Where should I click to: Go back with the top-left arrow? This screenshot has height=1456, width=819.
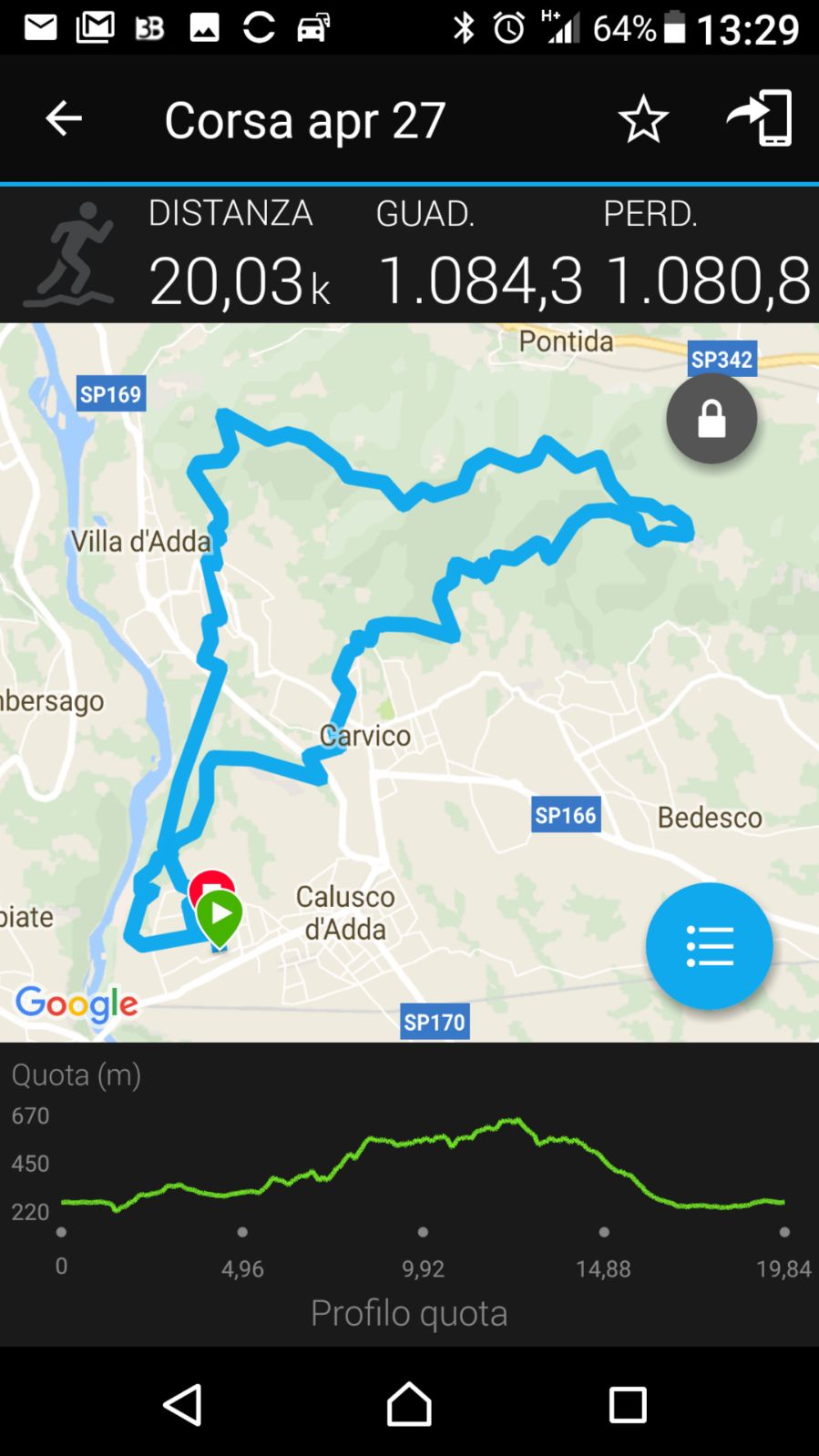click(x=64, y=119)
